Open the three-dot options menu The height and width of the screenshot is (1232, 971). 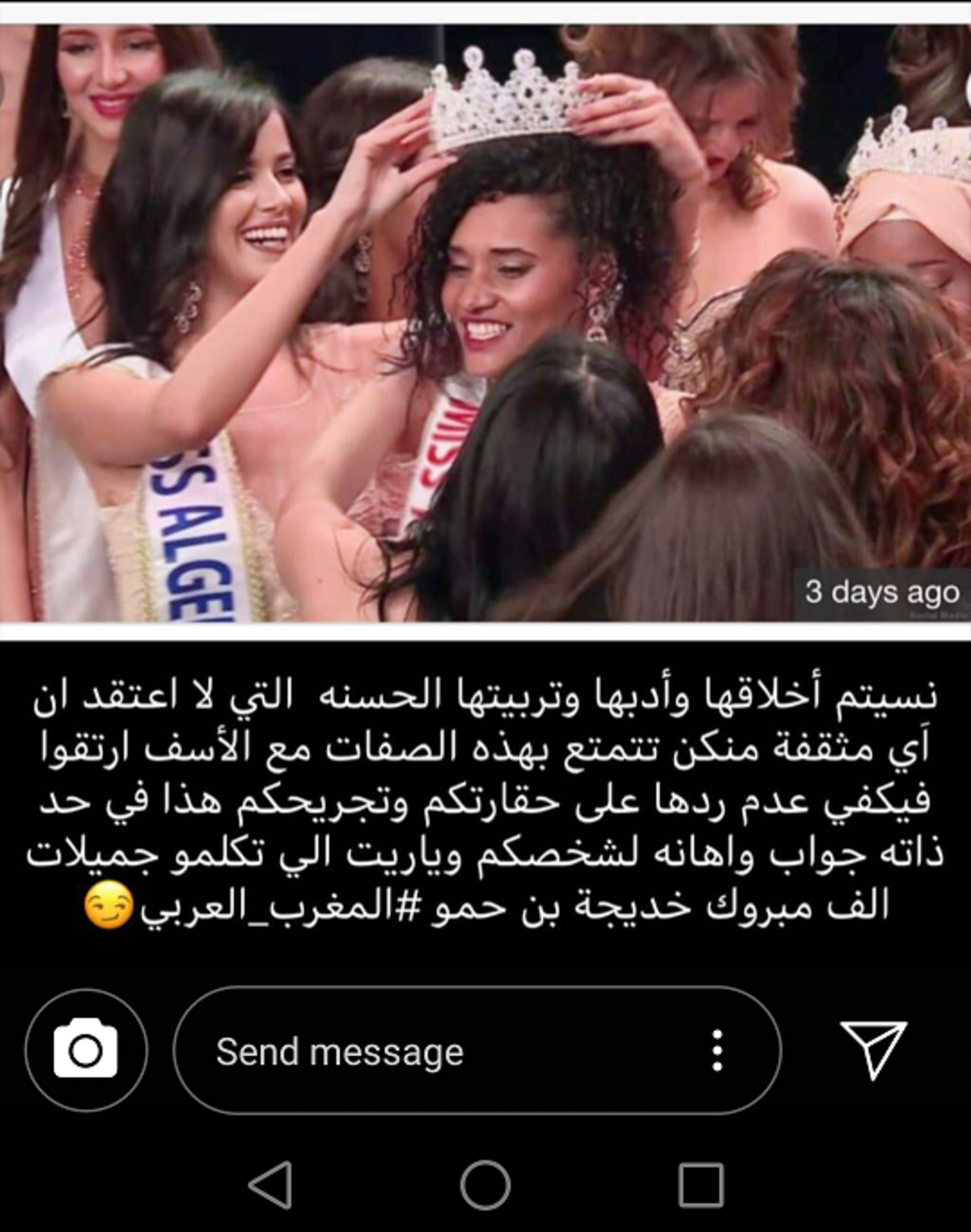(x=717, y=1051)
